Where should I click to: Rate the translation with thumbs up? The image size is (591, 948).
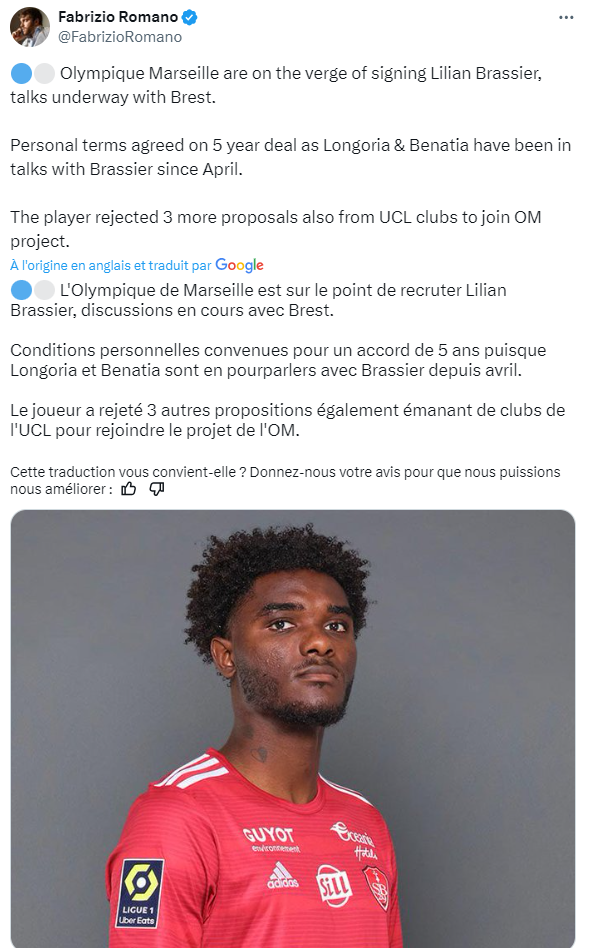tap(129, 489)
